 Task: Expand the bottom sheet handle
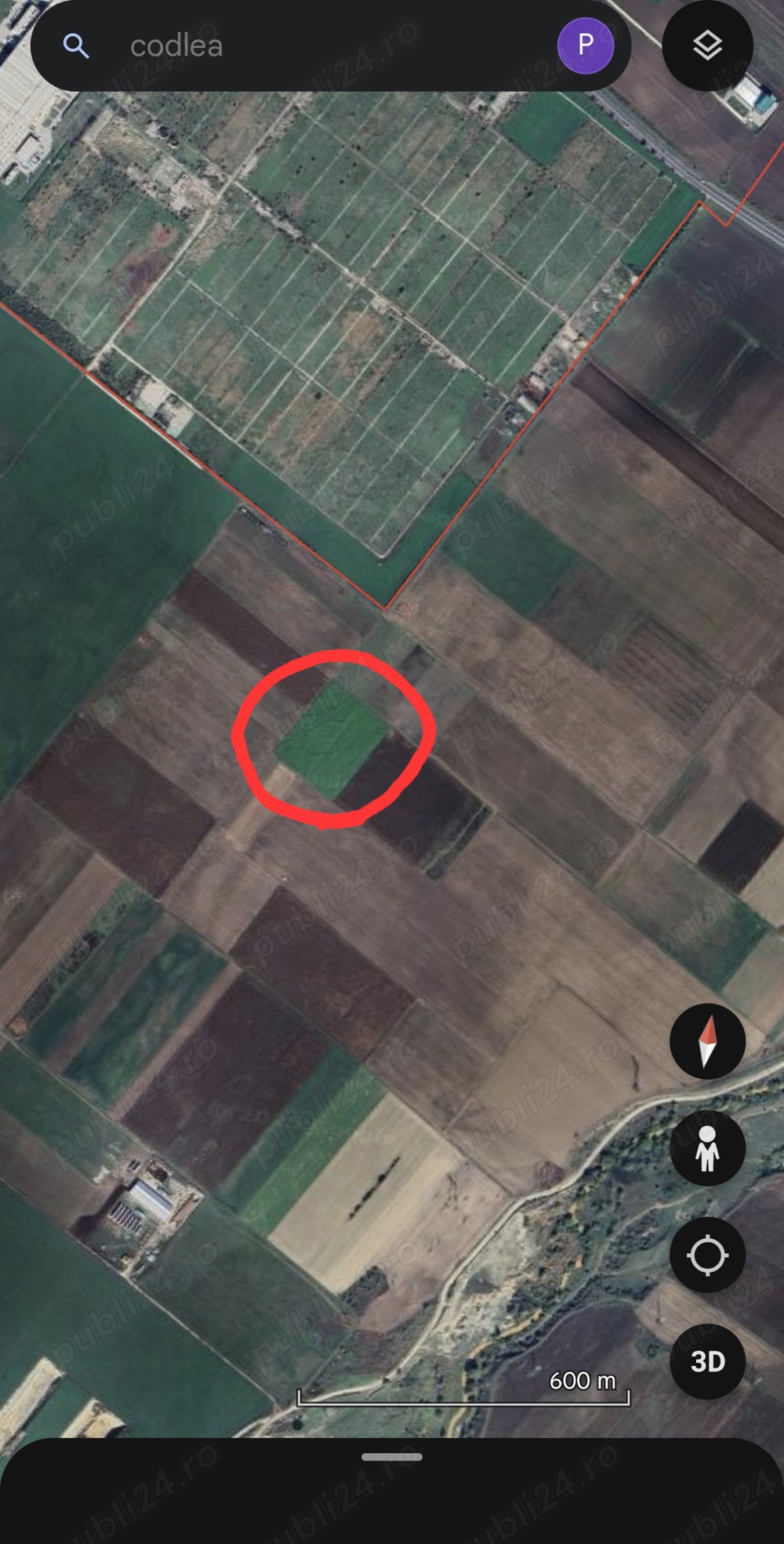point(392,1457)
